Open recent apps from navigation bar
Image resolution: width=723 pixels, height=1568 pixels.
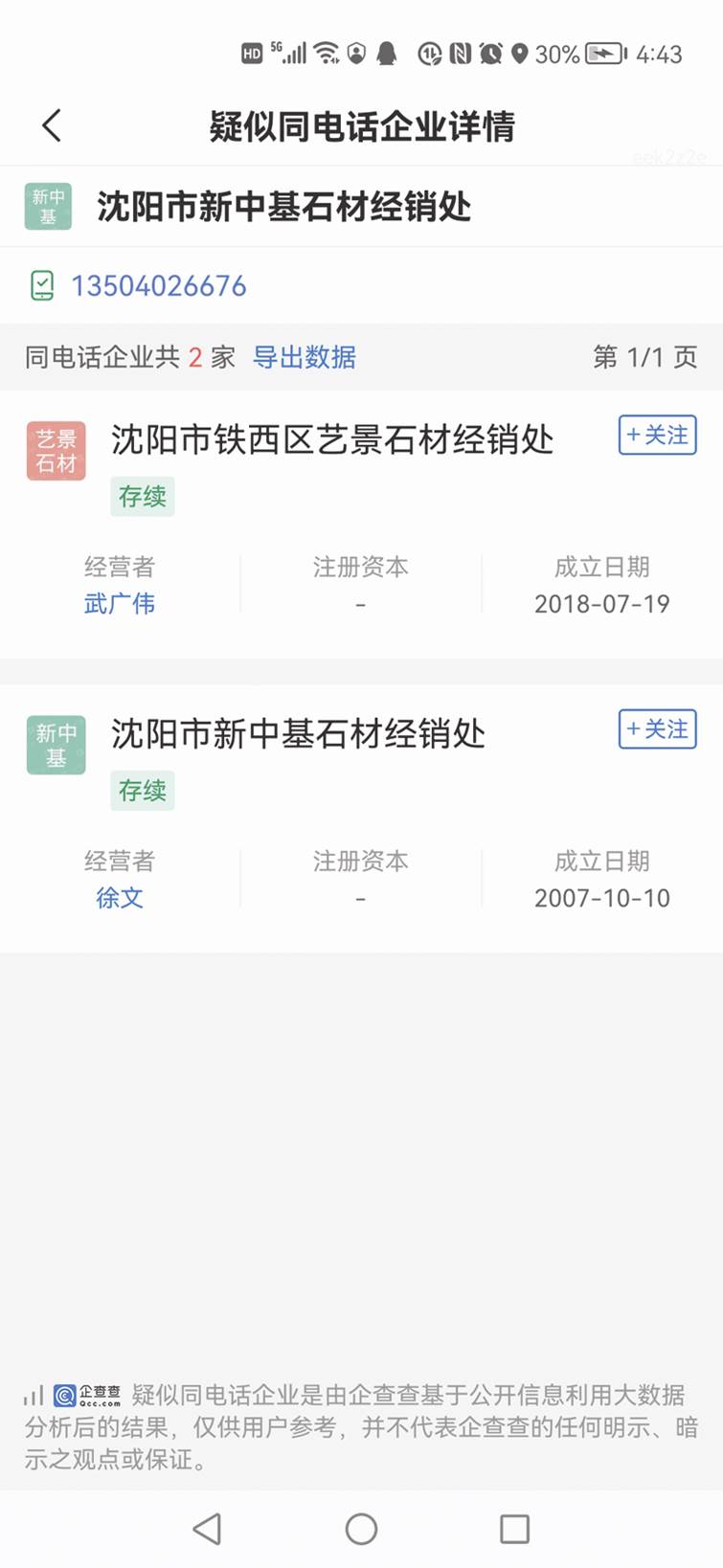click(514, 1529)
